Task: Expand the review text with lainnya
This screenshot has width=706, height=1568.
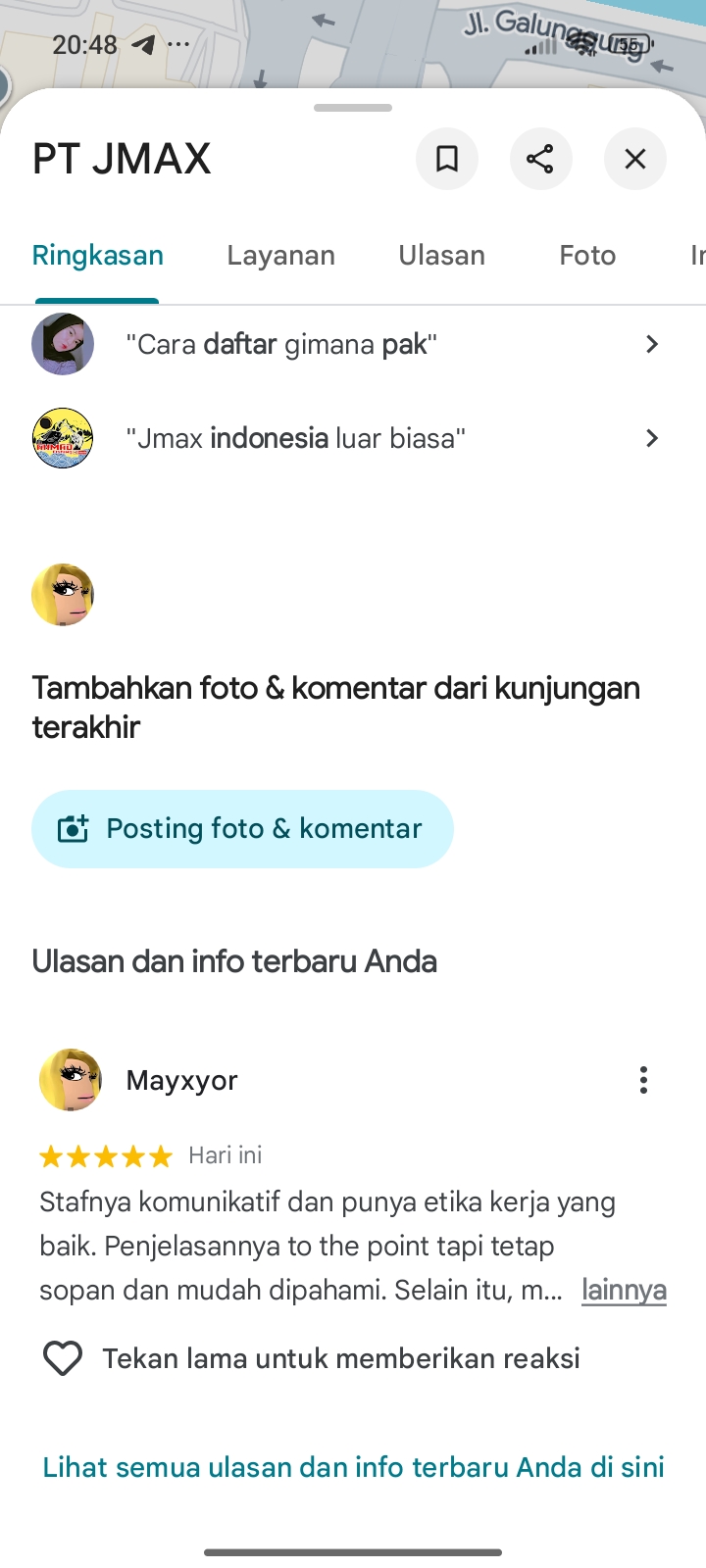Action: (x=624, y=1290)
